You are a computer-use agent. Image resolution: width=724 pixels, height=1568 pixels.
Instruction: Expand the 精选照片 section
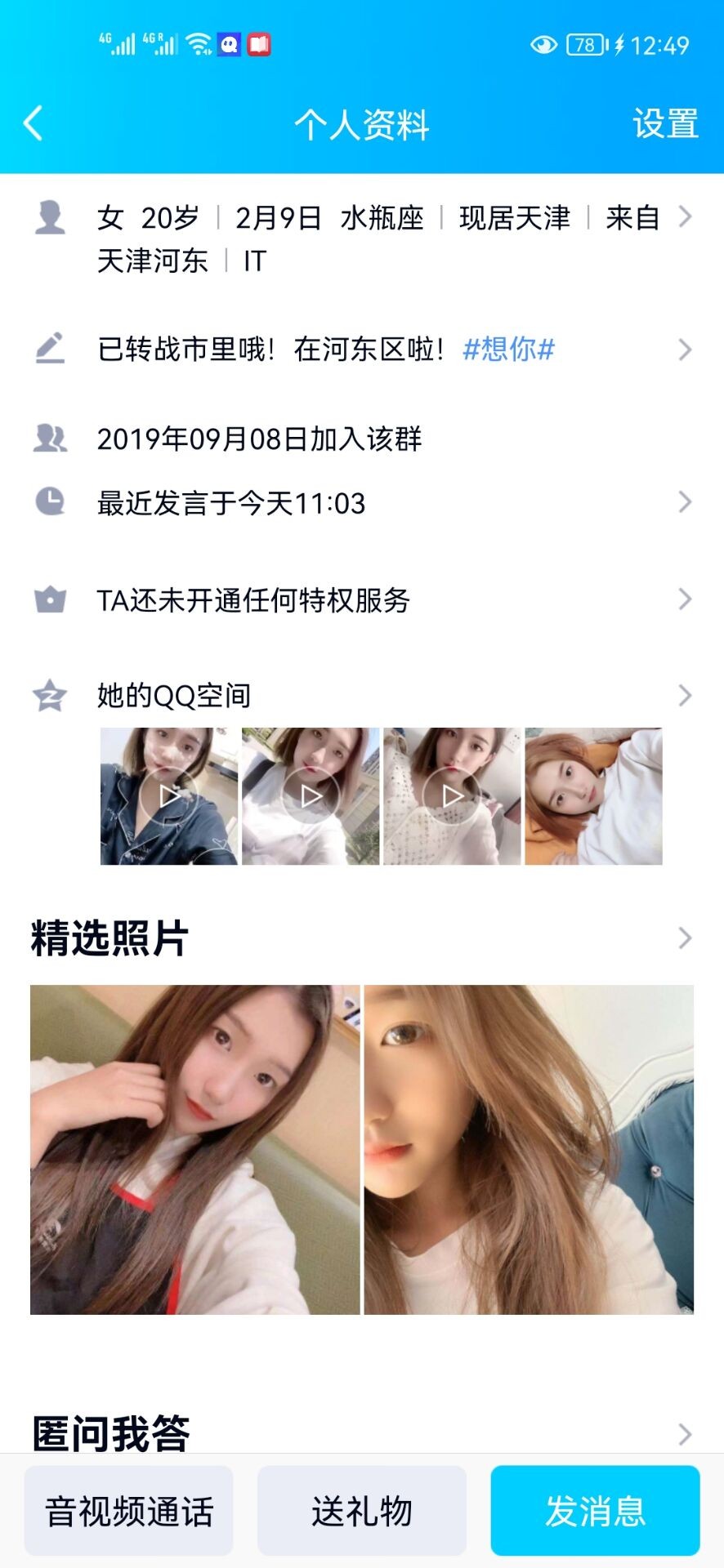(x=685, y=938)
